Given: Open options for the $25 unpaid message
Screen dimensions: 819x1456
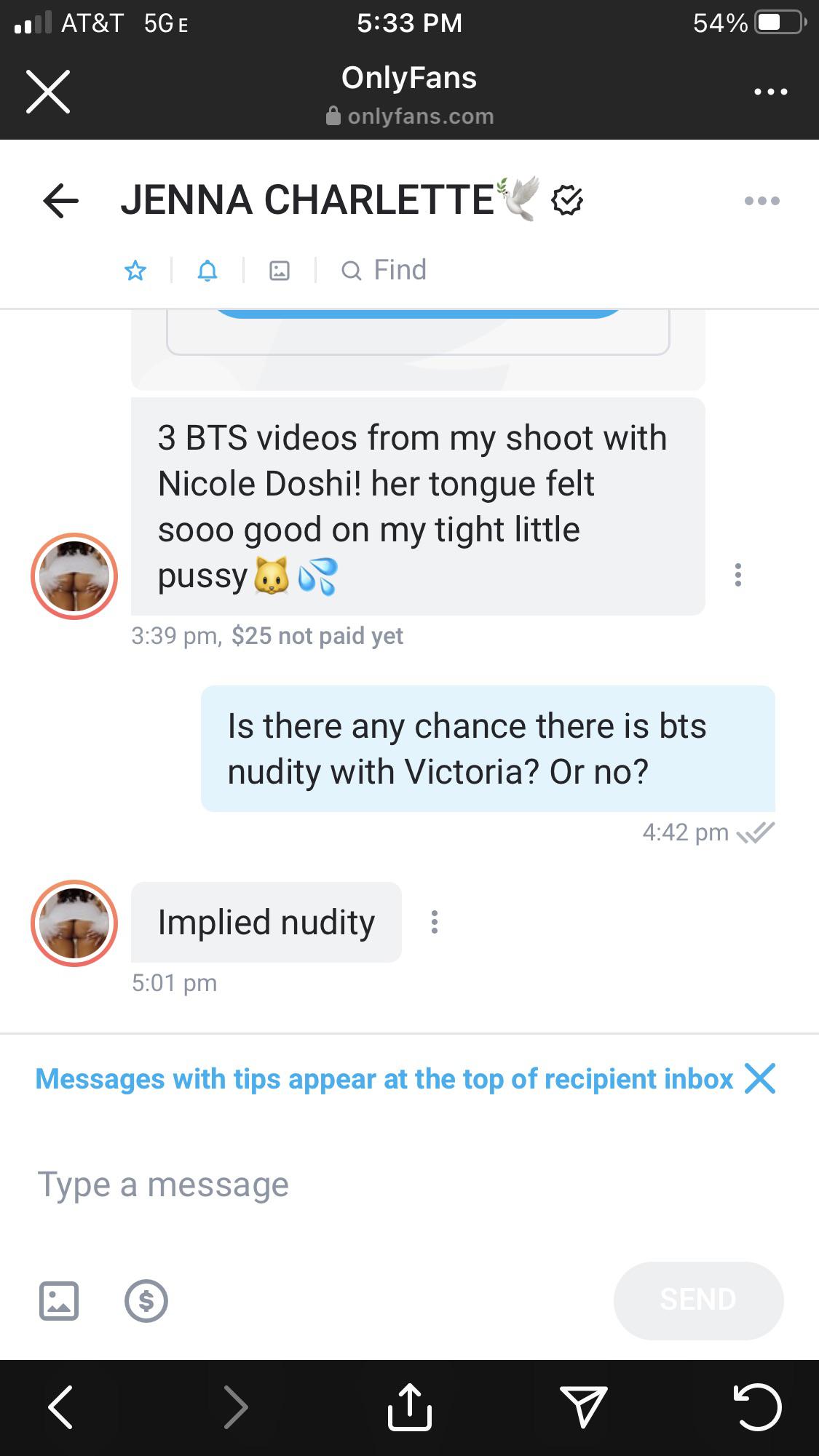Looking at the screenshot, I should pos(737,575).
